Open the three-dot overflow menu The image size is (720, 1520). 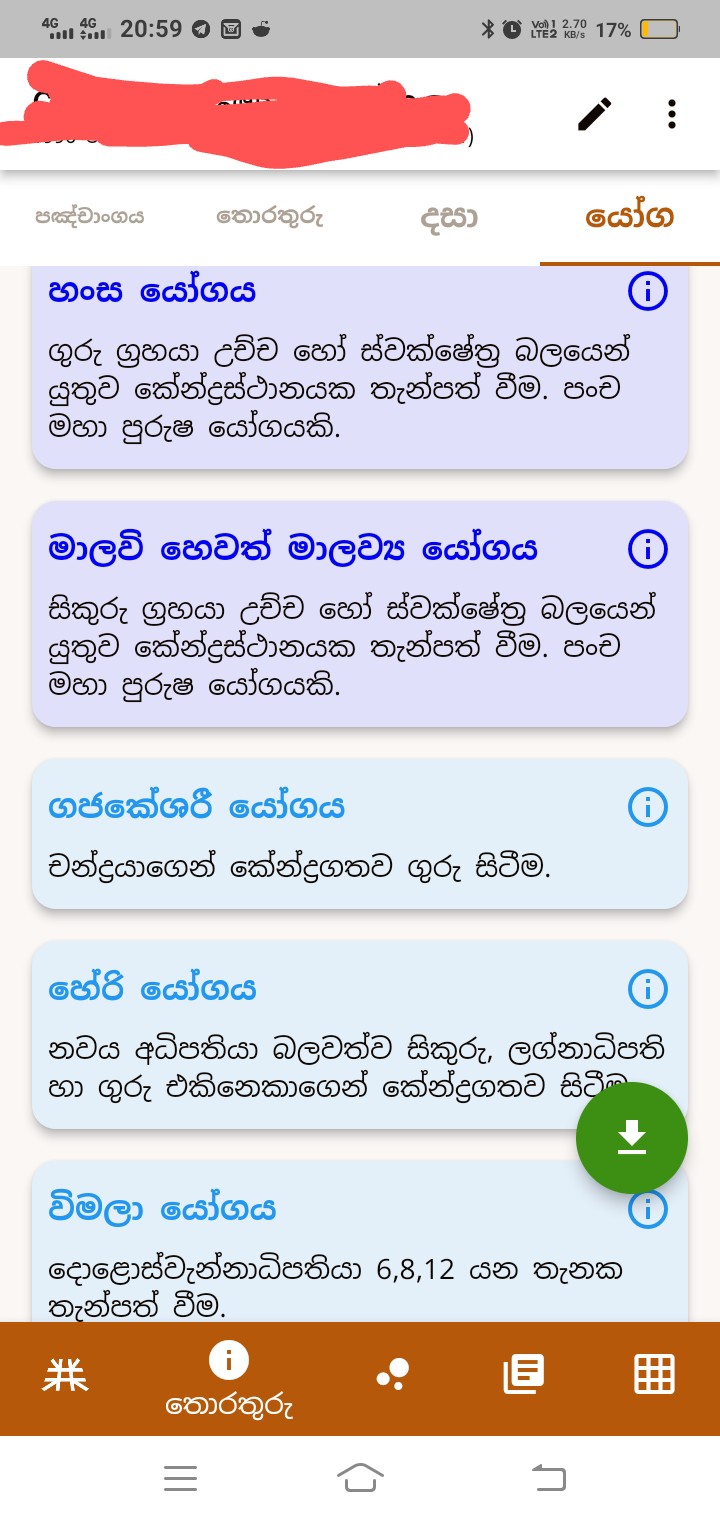coord(672,114)
